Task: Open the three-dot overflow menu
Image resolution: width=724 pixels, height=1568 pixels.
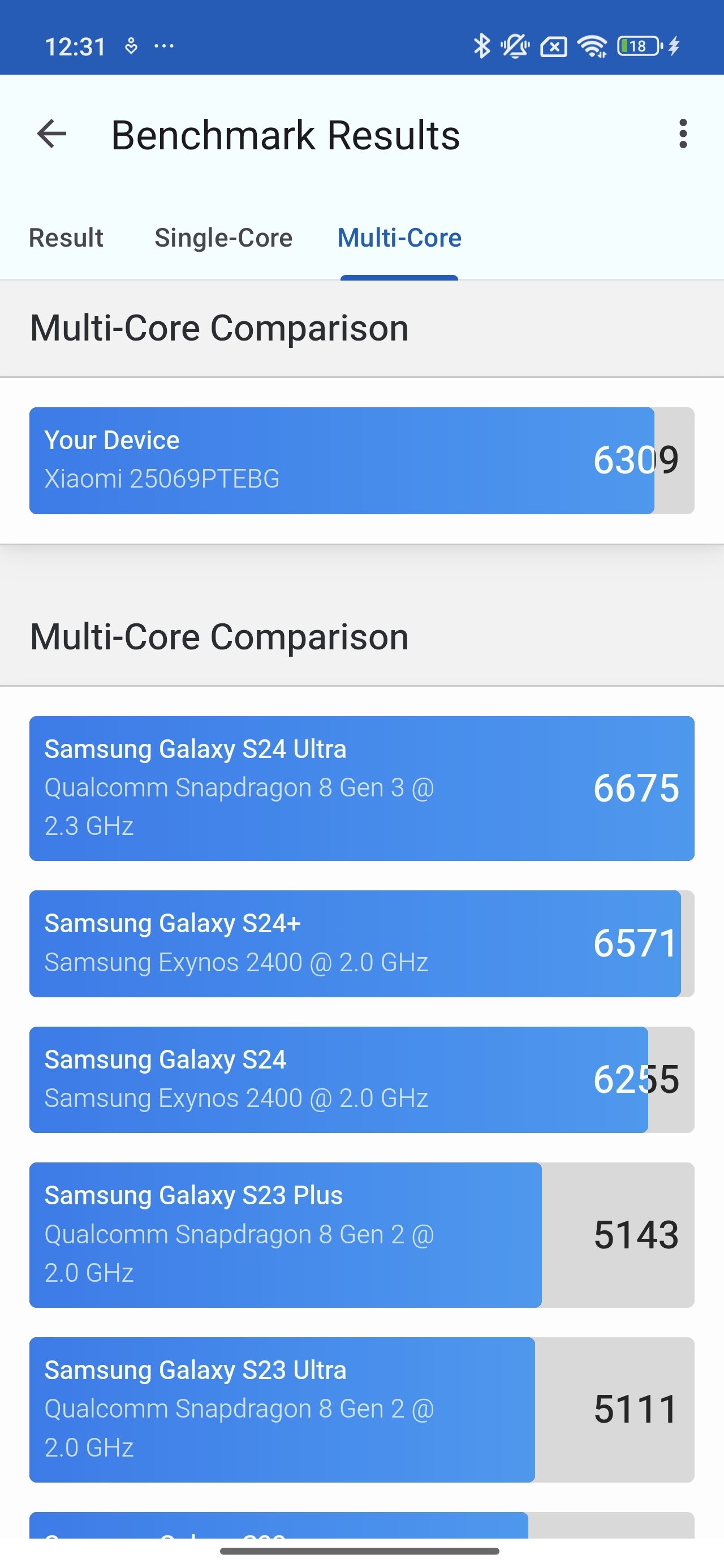Action: (683, 135)
